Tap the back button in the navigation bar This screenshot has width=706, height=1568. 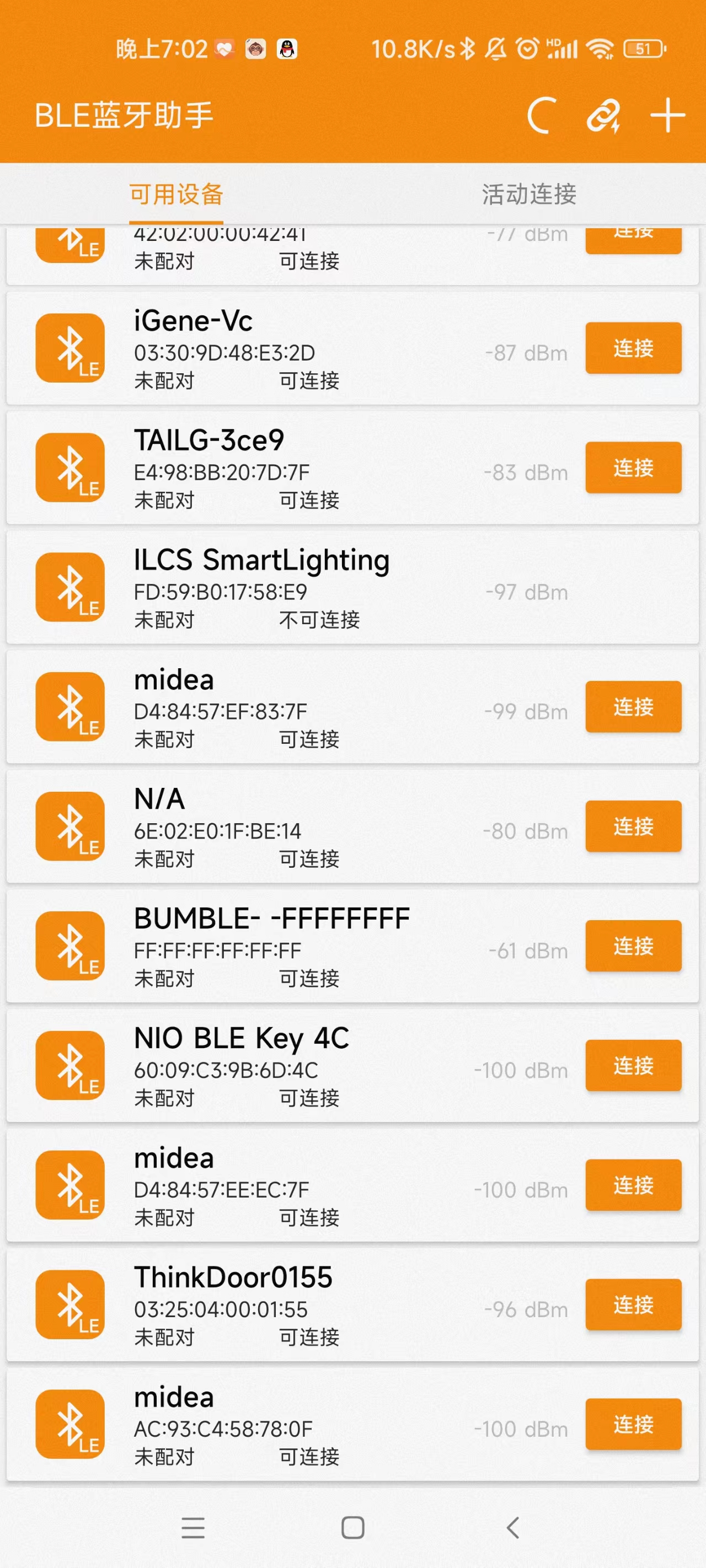click(x=512, y=1529)
